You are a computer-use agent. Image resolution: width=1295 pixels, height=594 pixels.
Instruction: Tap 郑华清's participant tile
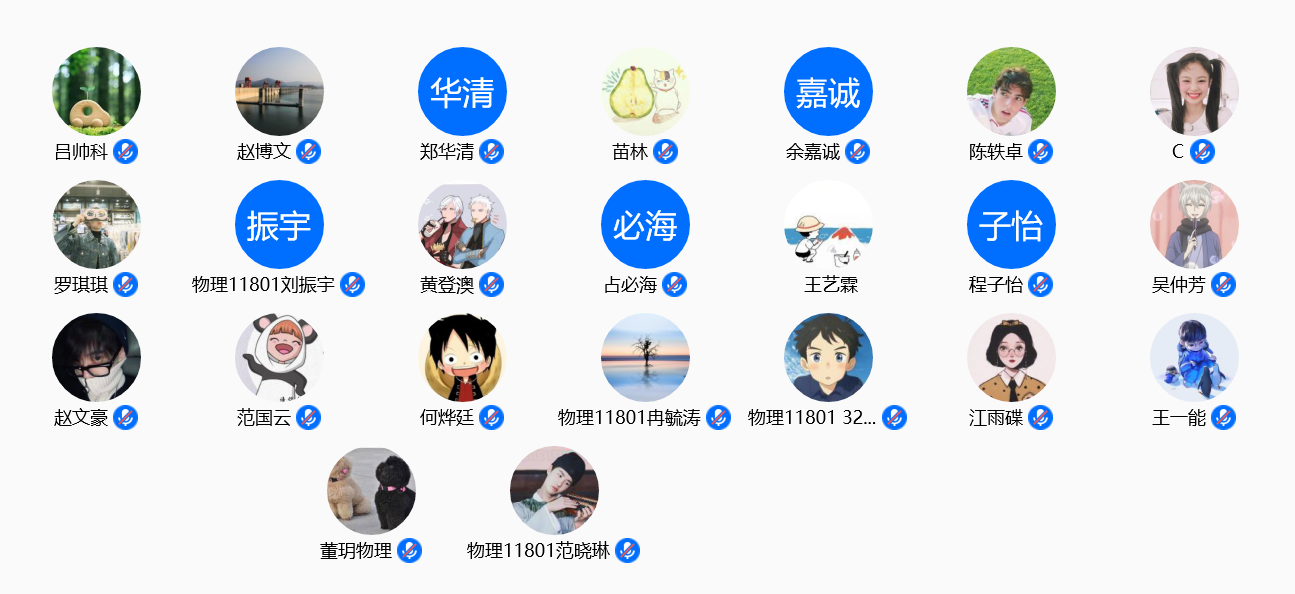click(462, 92)
